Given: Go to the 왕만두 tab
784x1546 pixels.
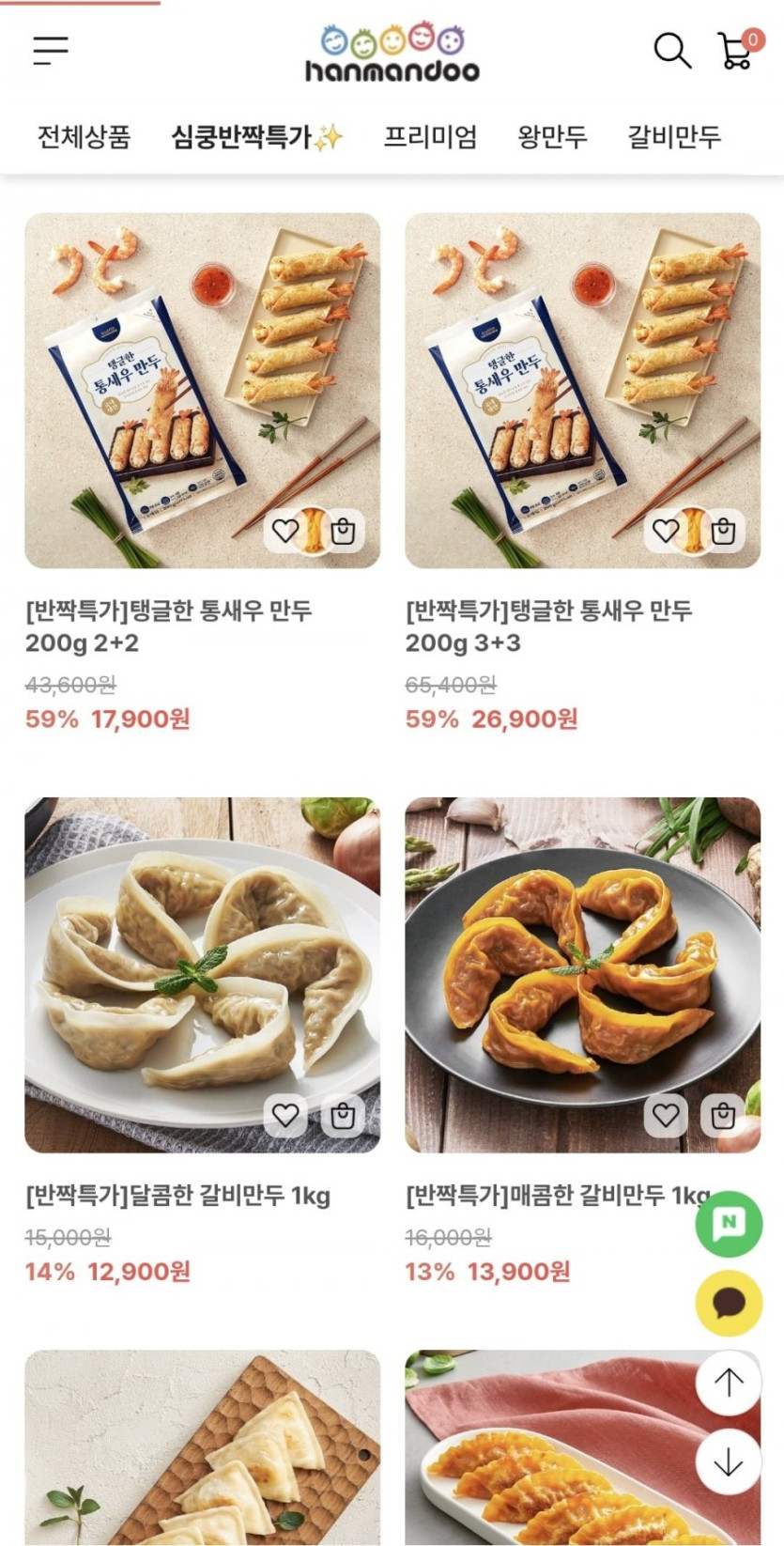Looking at the screenshot, I should pyautogui.click(x=552, y=137).
